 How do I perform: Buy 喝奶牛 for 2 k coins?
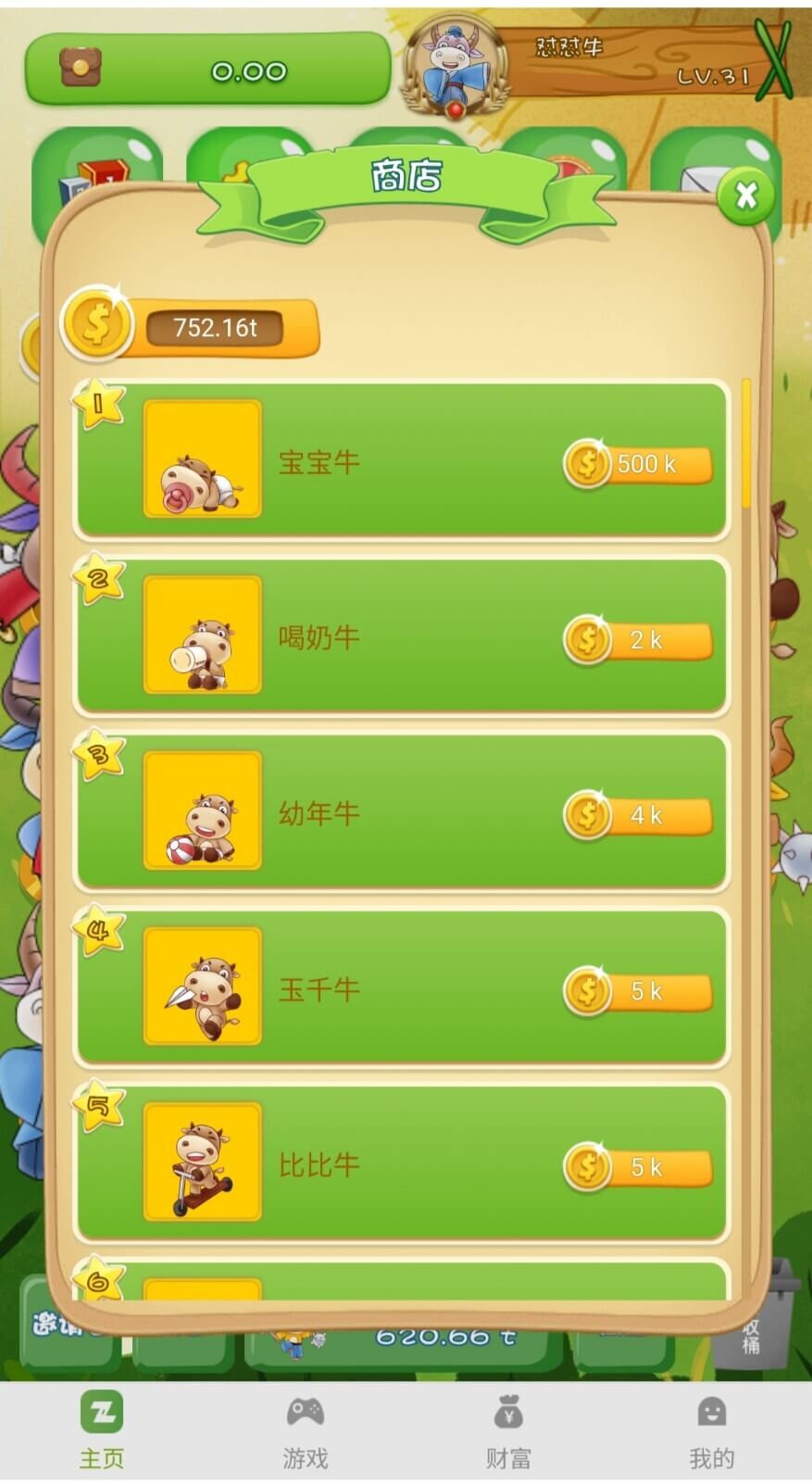[639, 639]
